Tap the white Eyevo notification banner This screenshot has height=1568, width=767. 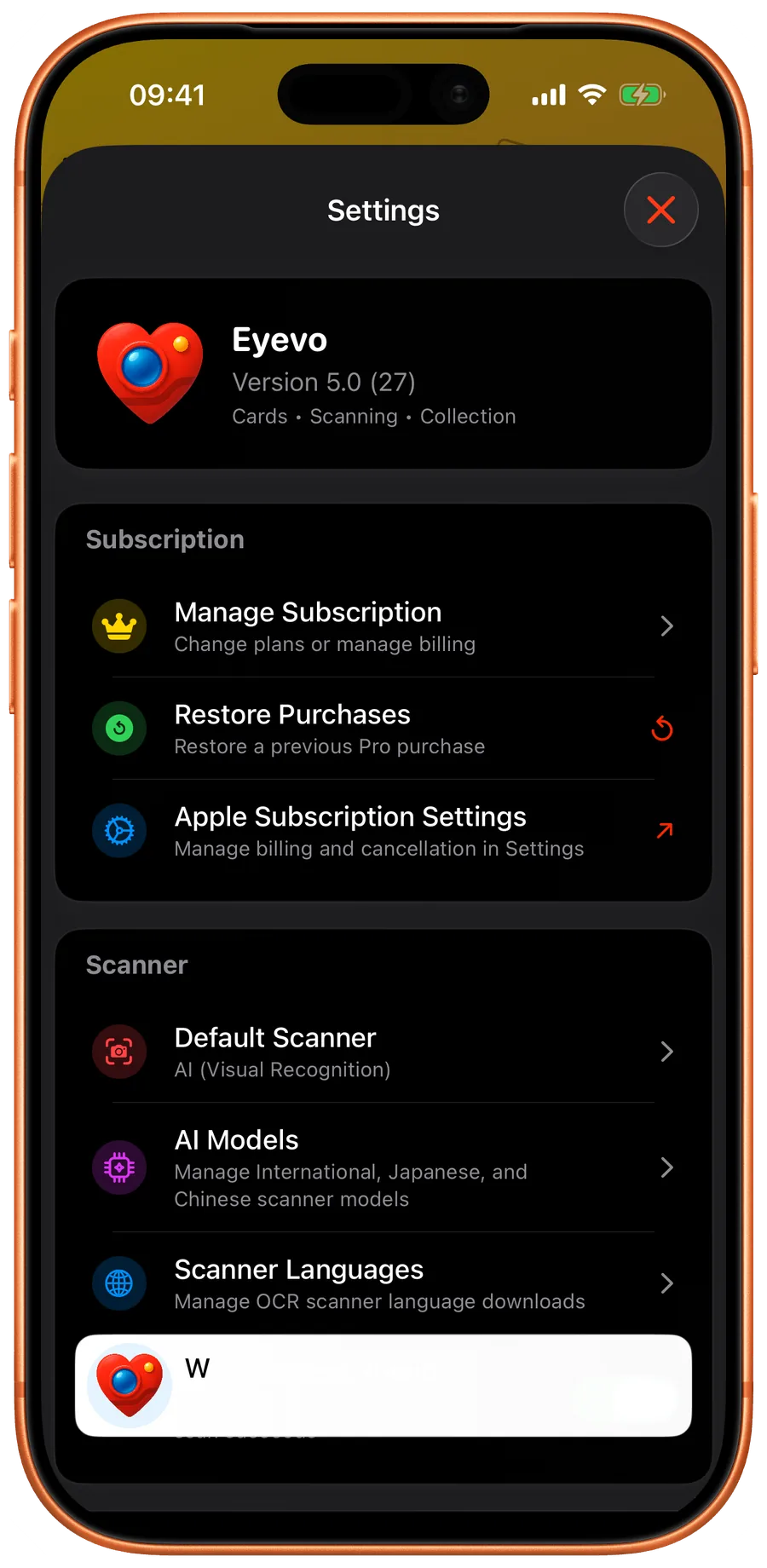click(x=383, y=1386)
